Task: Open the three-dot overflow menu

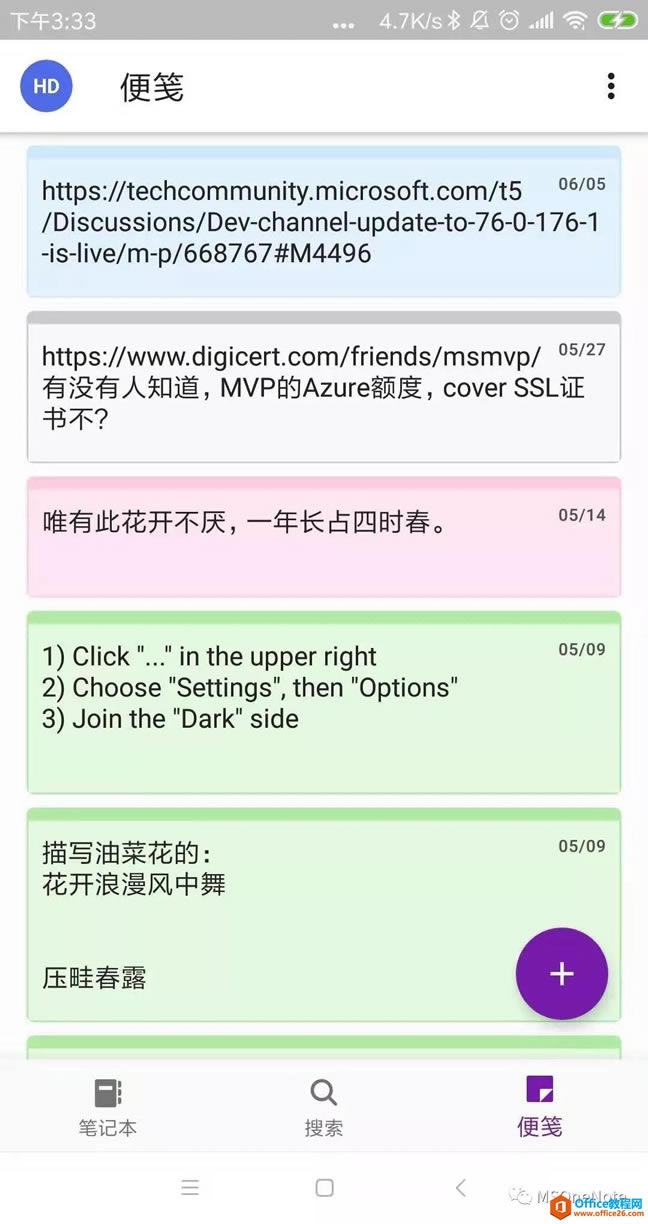Action: pos(610,86)
